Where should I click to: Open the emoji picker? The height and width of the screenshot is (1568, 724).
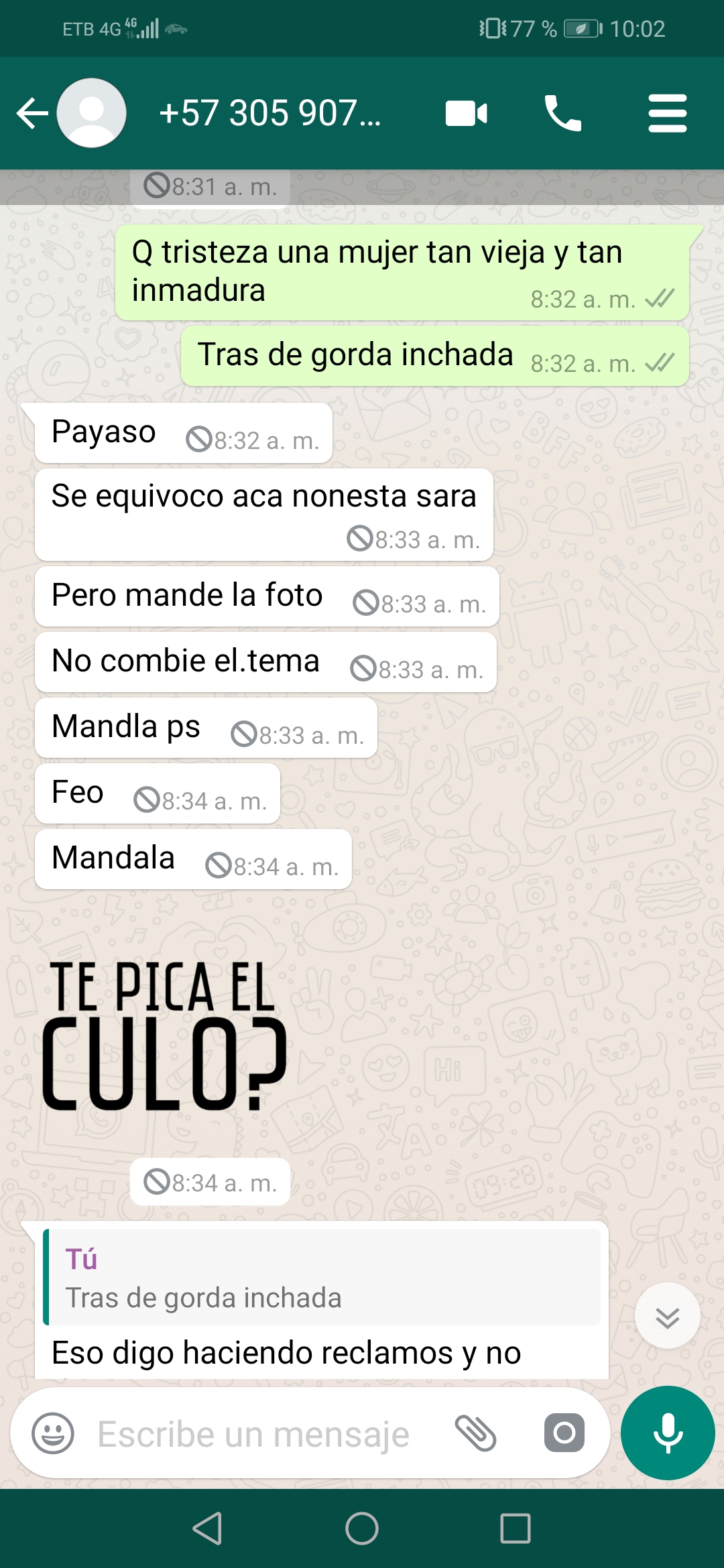pyautogui.click(x=53, y=1433)
